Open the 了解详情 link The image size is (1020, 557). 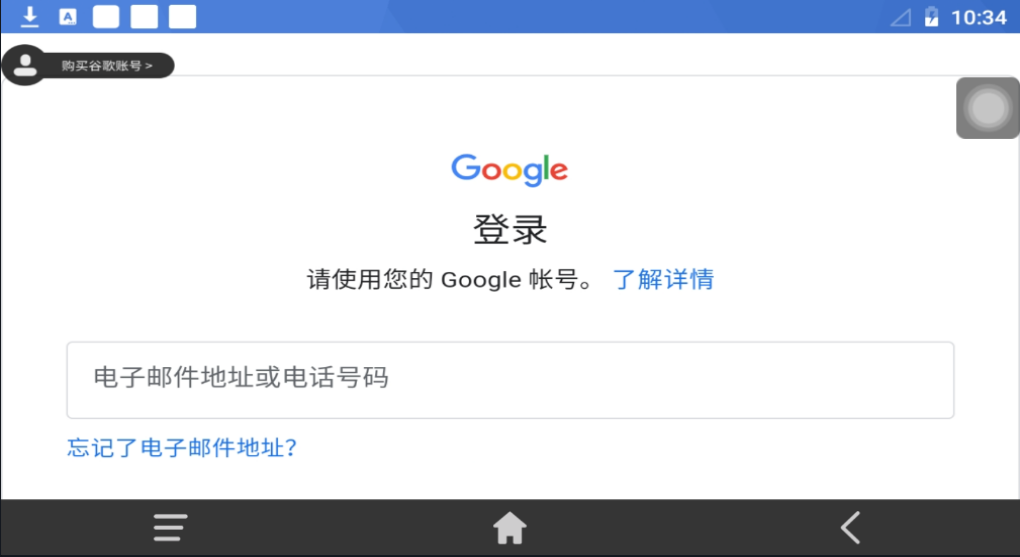pyautogui.click(x=664, y=279)
